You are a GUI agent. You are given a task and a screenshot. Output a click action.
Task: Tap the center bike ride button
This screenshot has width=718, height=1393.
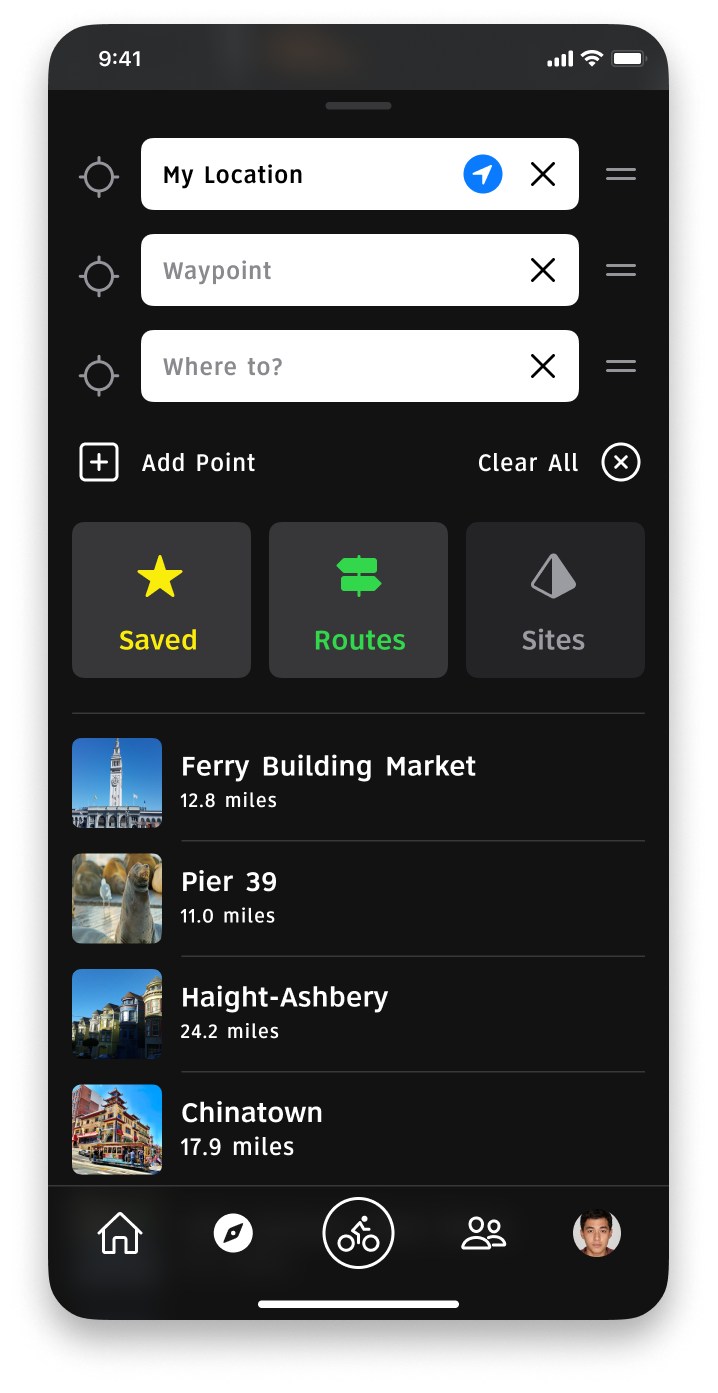tap(358, 1234)
